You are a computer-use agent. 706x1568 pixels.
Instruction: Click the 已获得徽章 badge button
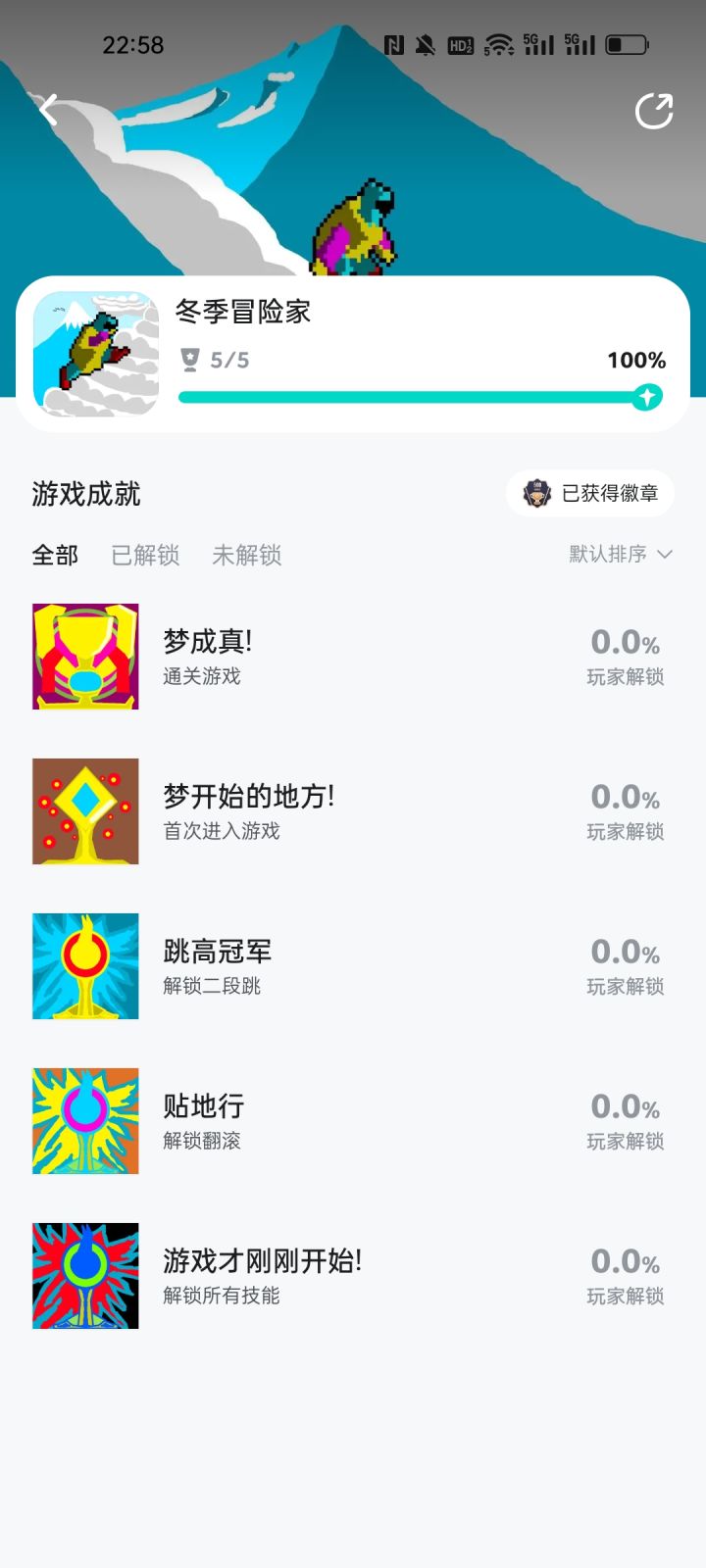tap(593, 493)
